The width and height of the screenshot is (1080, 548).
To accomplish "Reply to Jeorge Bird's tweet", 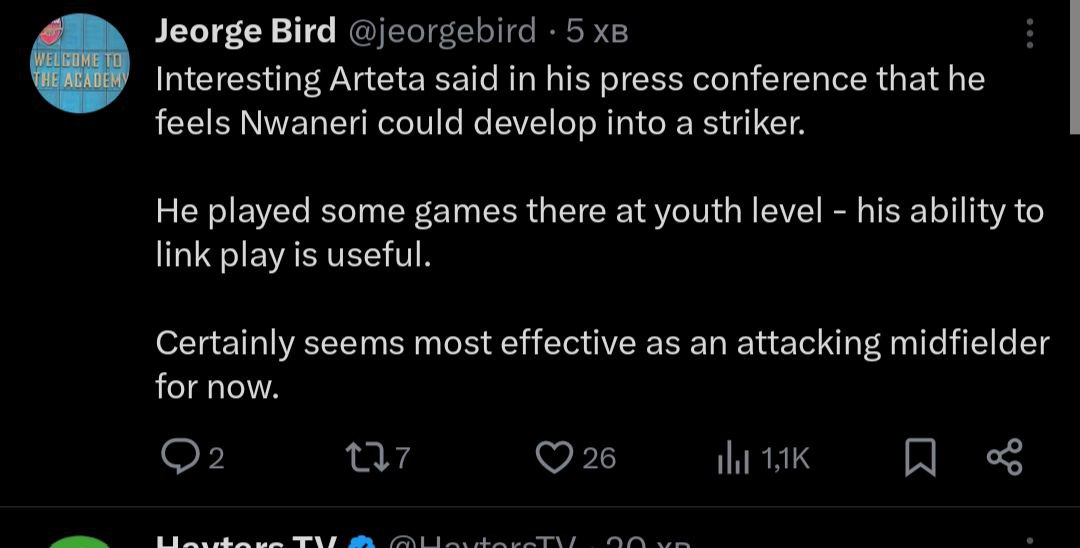I will pyautogui.click(x=178, y=458).
